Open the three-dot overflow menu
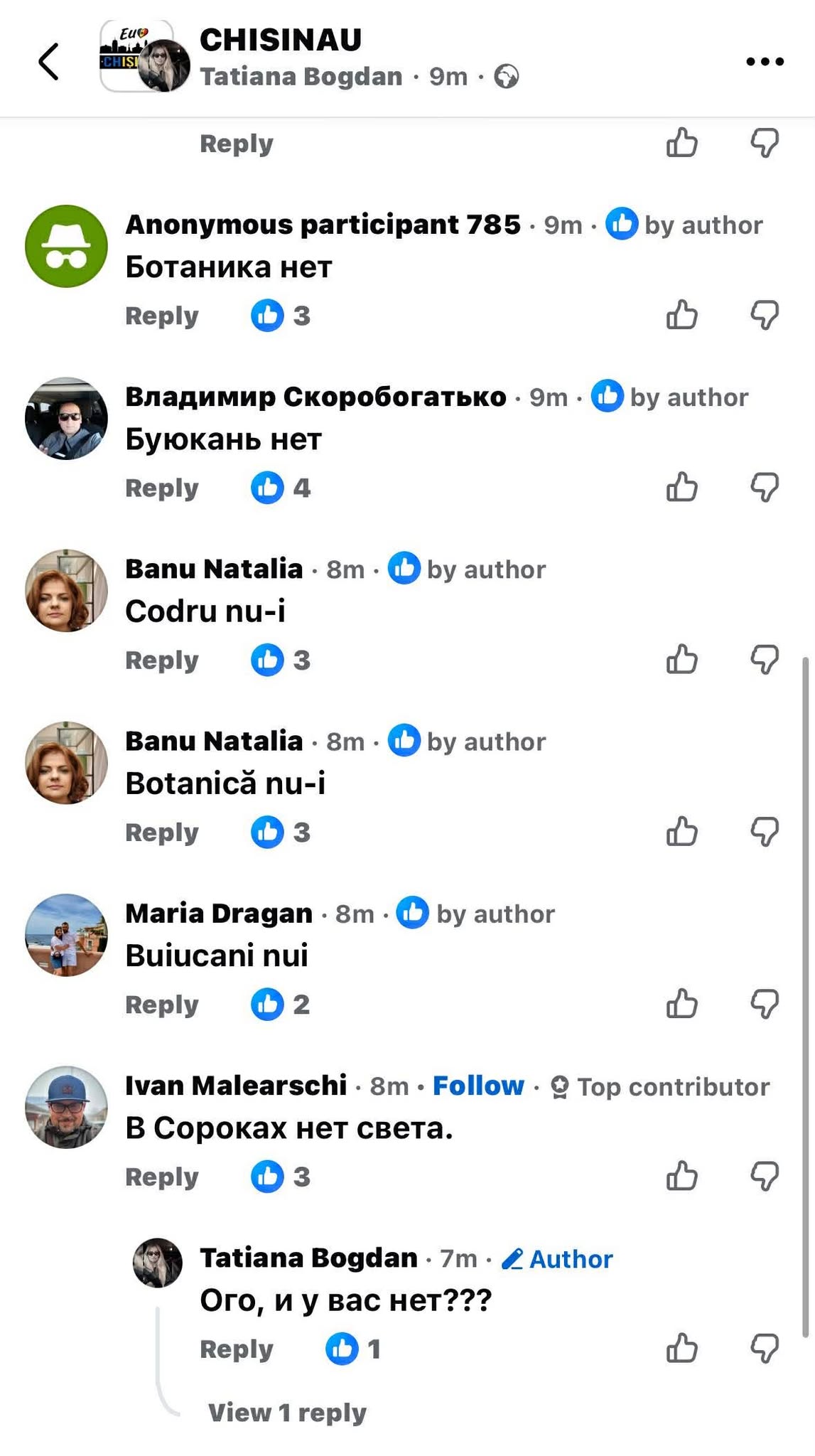Viewport: 815px width, 1456px height. tap(765, 62)
